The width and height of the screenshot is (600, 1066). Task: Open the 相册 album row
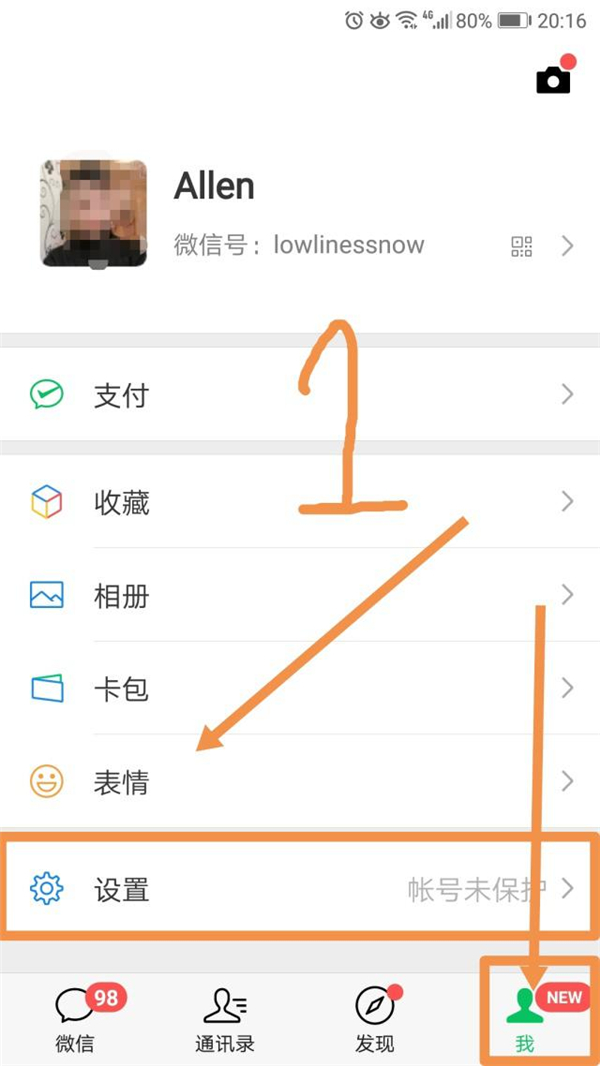pyautogui.click(x=300, y=596)
